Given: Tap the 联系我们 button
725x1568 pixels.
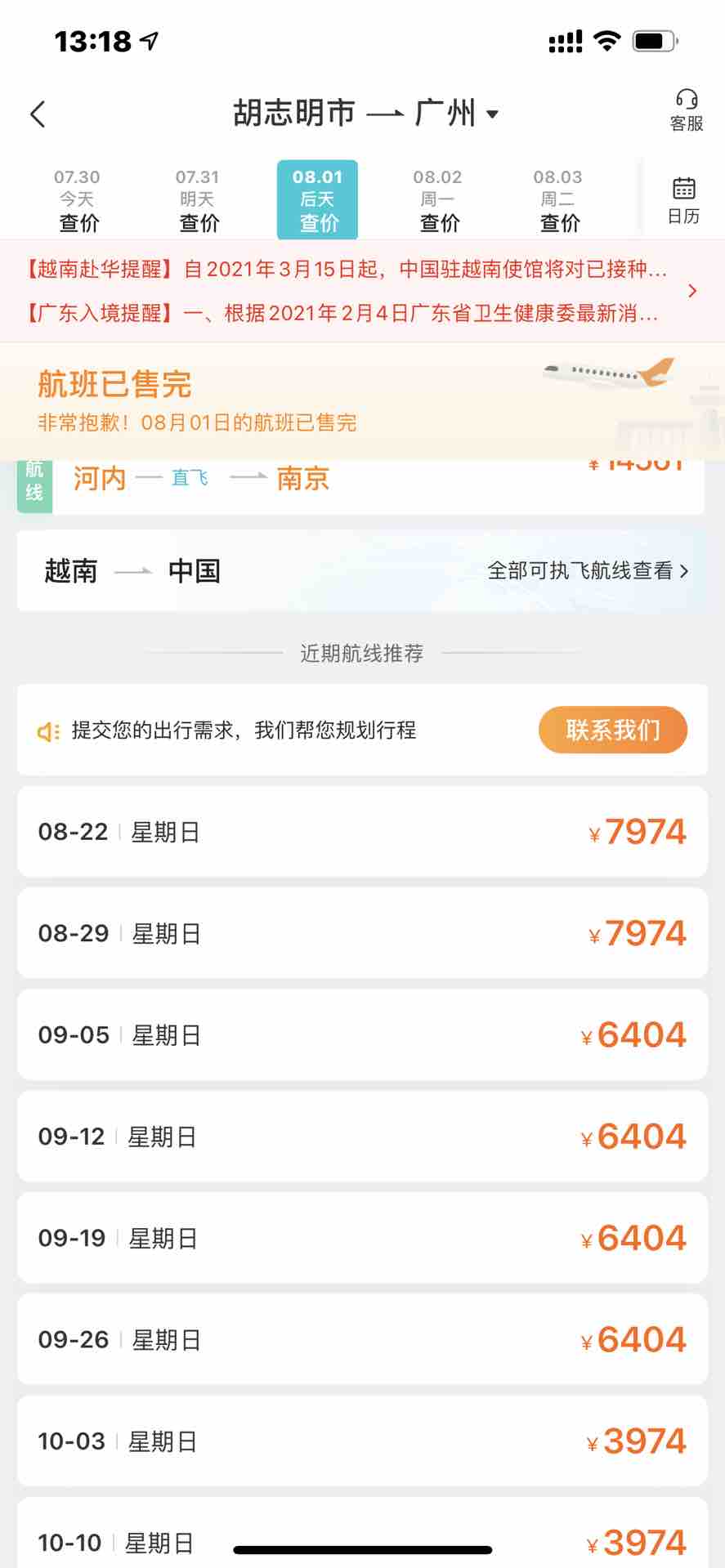Looking at the screenshot, I should (613, 730).
